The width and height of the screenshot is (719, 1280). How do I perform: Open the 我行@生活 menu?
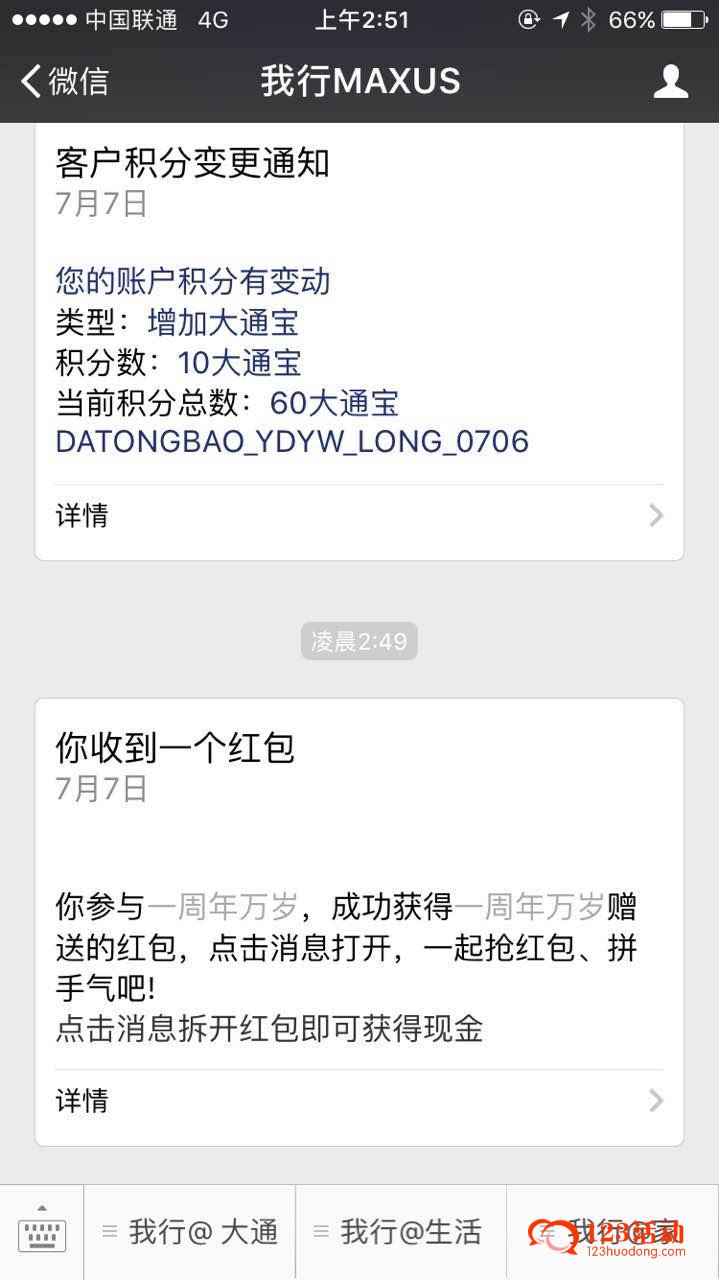pyautogui.click(x=401, y=1232)
